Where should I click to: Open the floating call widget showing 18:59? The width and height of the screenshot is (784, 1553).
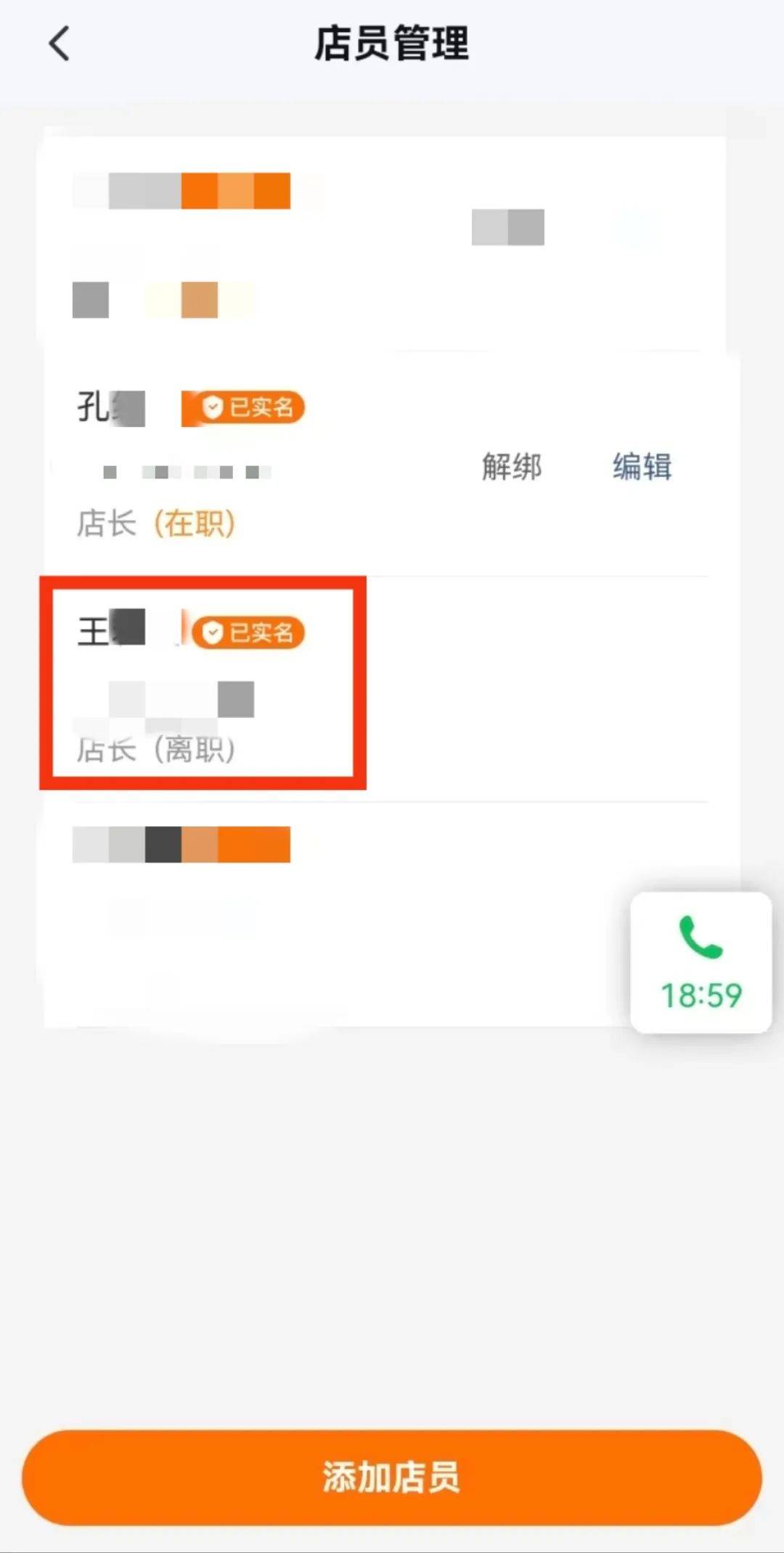701,962
